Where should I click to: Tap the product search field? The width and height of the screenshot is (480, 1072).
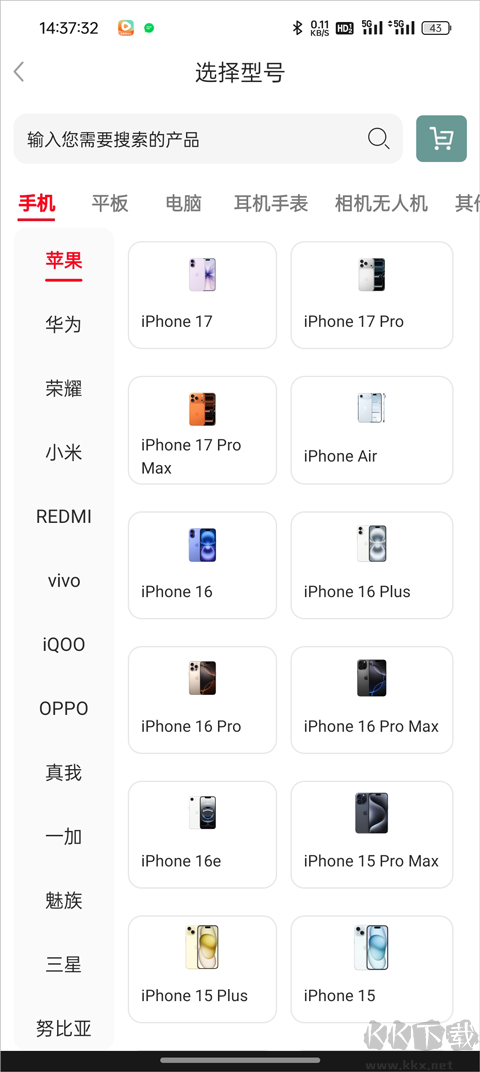pyautogui.click(x=208, y=139)
